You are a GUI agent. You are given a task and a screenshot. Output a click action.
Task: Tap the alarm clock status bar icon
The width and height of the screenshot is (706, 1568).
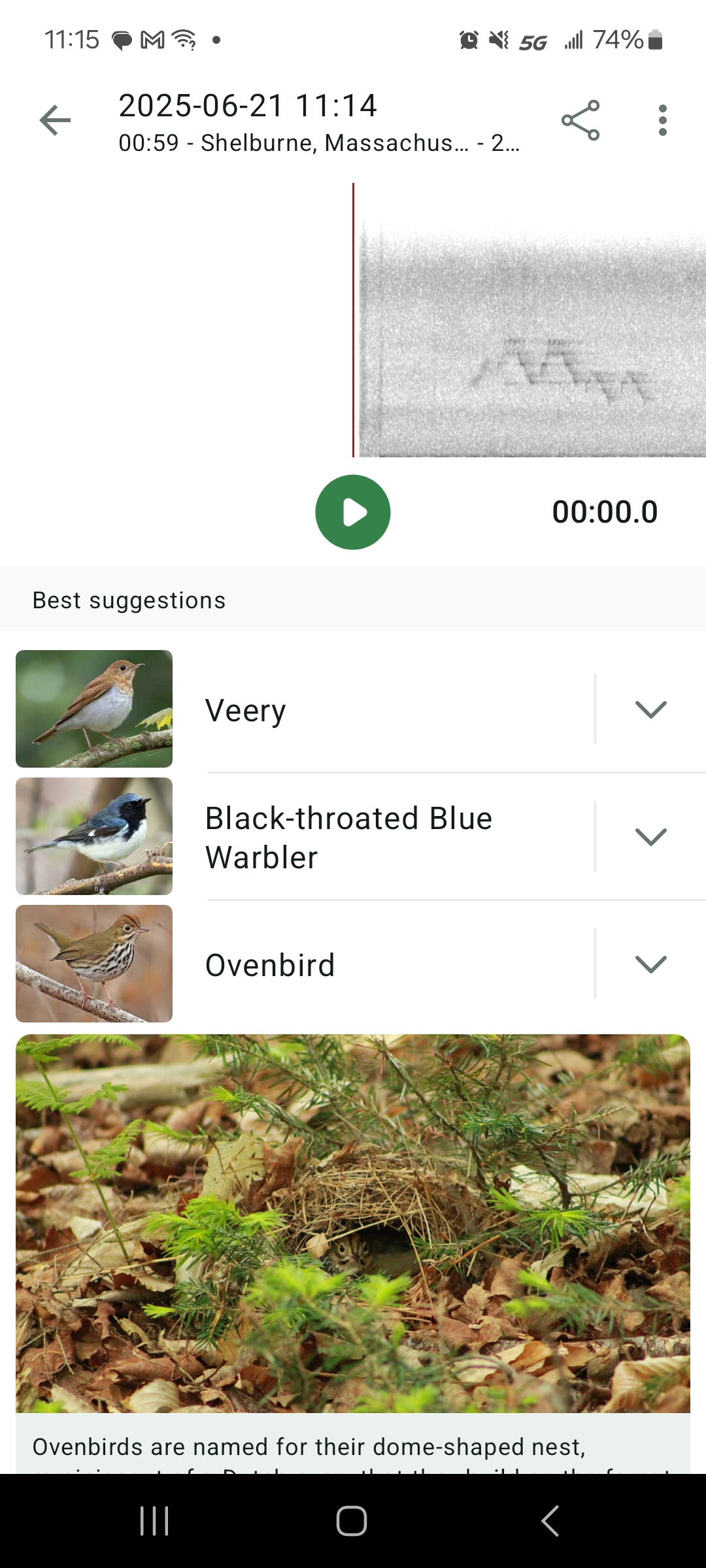pyautogui.click(x=470, y=41)
